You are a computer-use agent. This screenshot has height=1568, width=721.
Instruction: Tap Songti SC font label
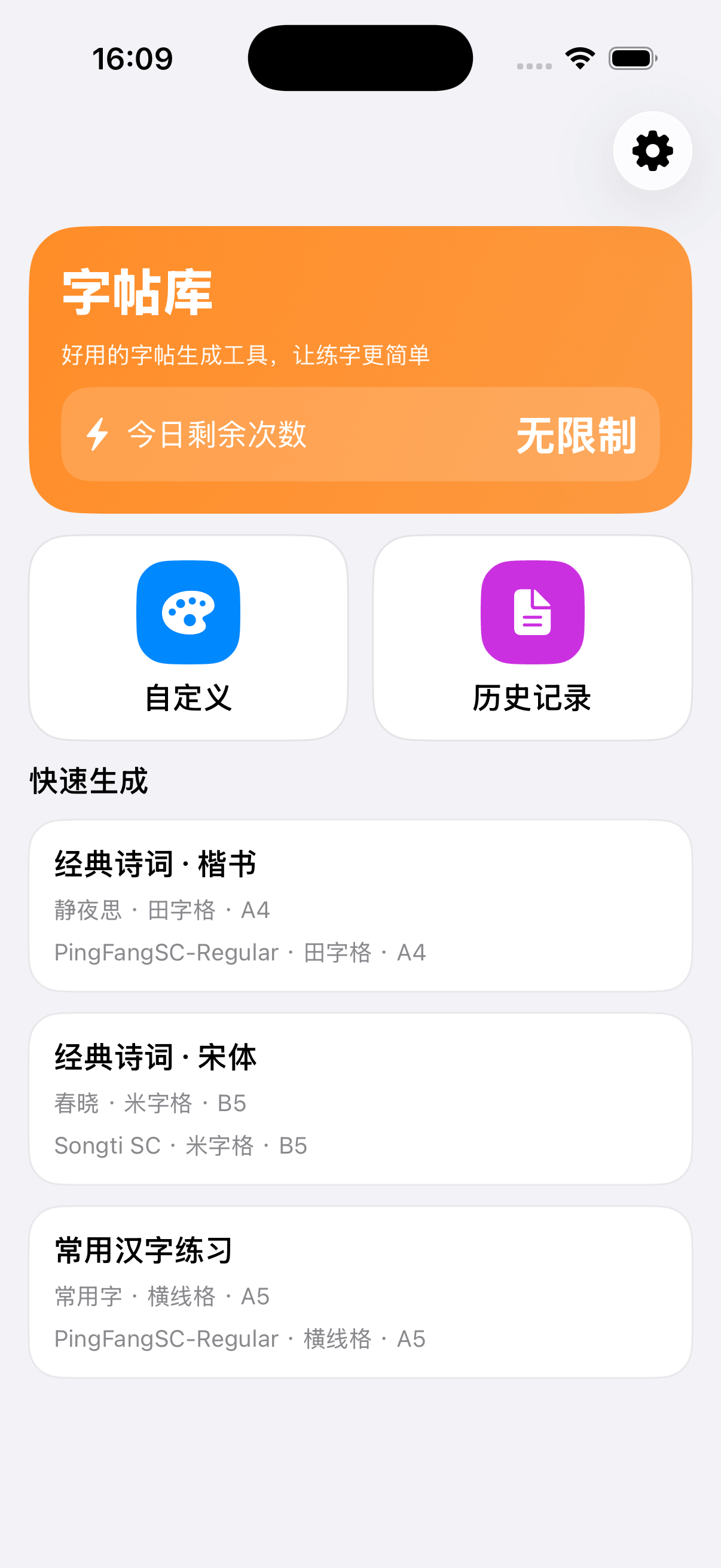coord(106,1145)
